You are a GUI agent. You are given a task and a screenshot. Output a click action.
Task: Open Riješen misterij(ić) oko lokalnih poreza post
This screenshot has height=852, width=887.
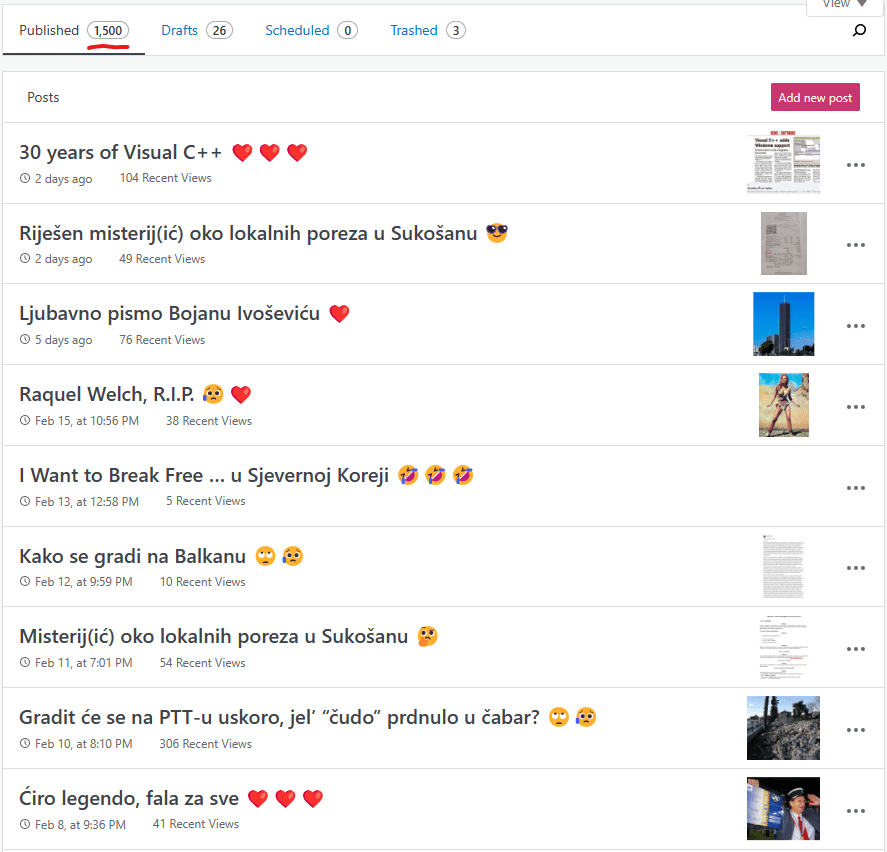(248, 234)
